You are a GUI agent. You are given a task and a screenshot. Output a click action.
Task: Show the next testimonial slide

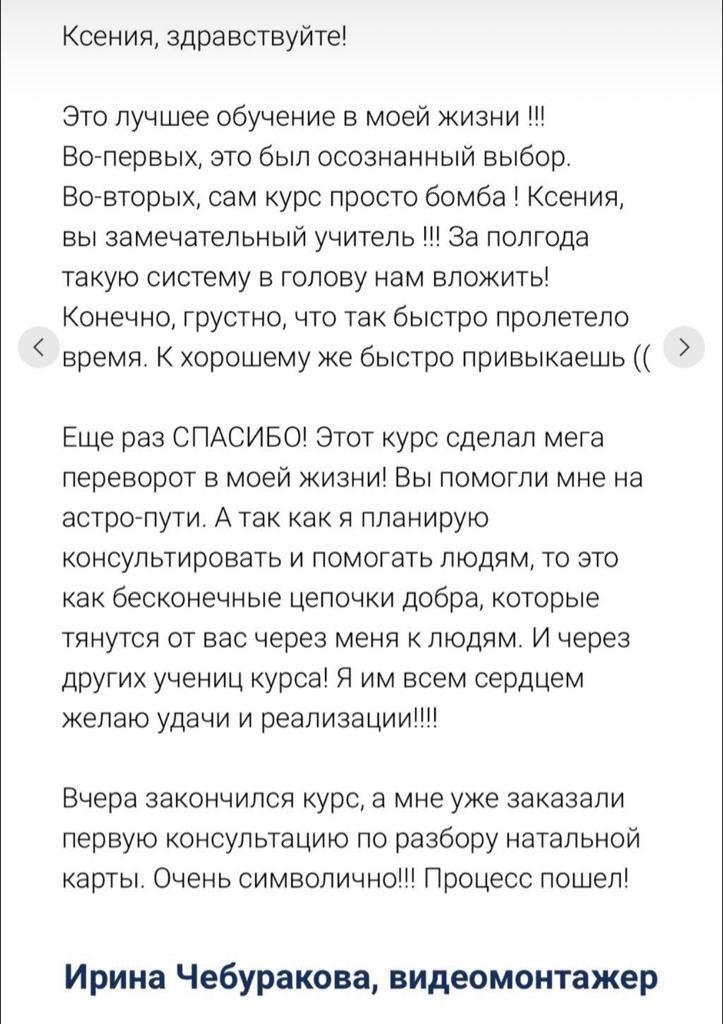(685, 347)
